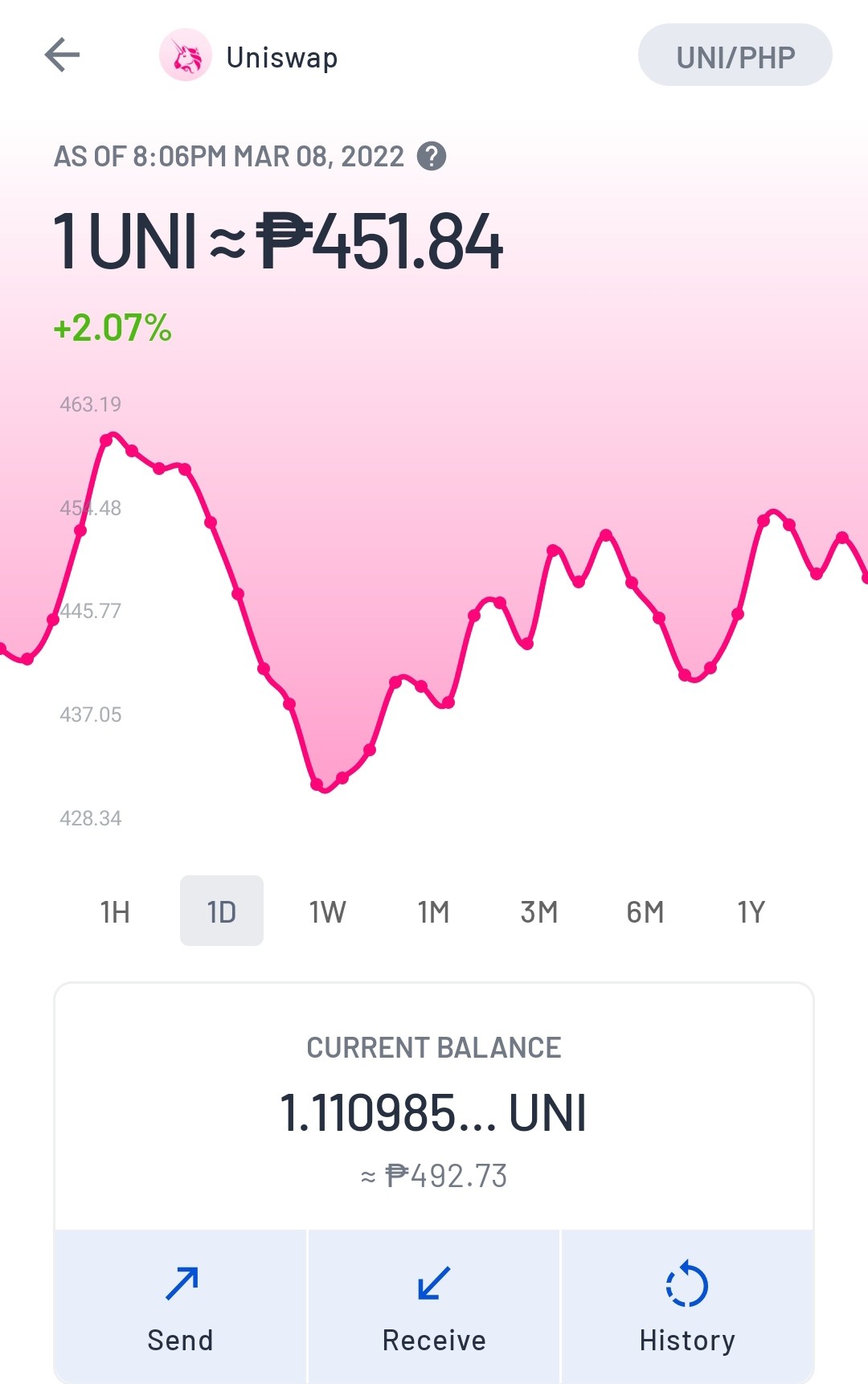
Task: Open the UNI transaction History
Action: point(687,1307)
